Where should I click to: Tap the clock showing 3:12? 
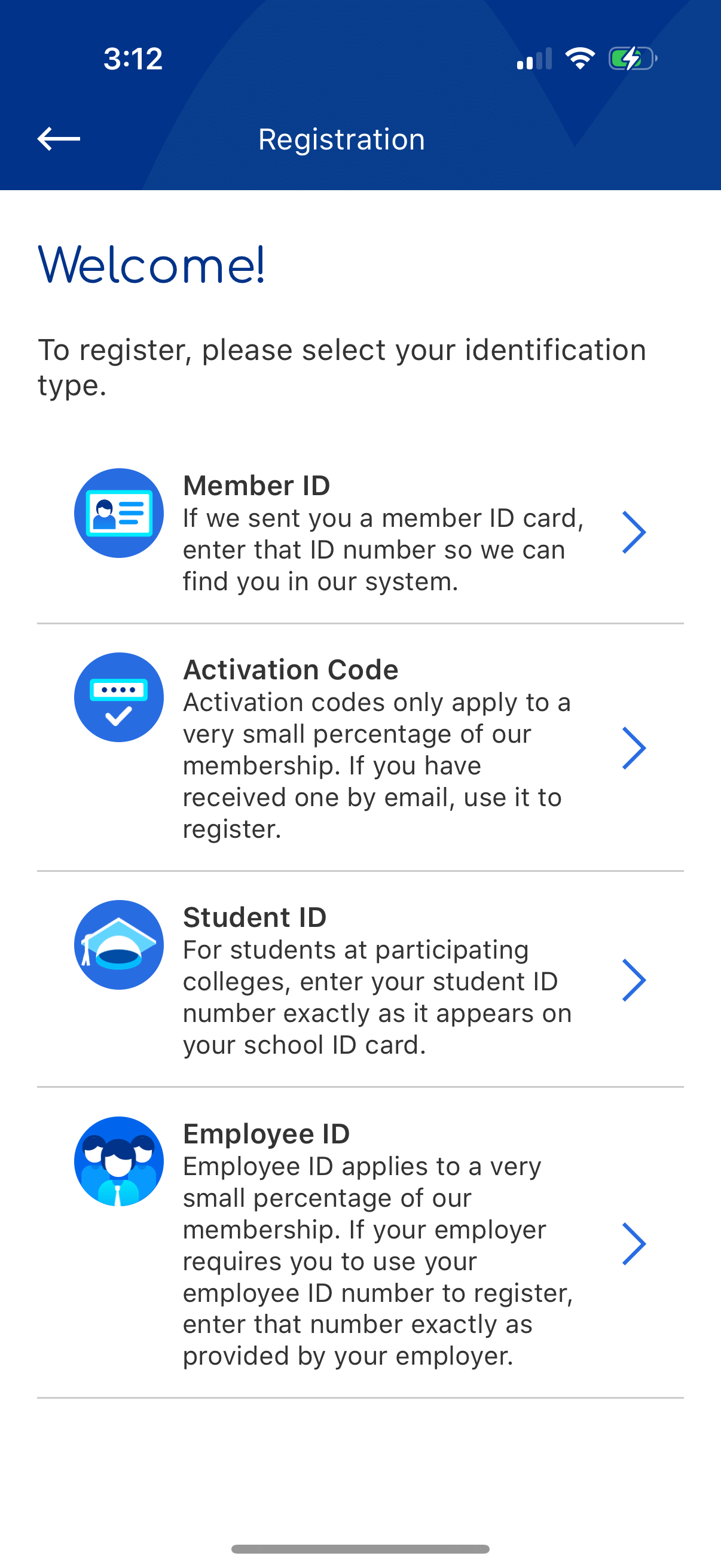(x=134, y=58)
